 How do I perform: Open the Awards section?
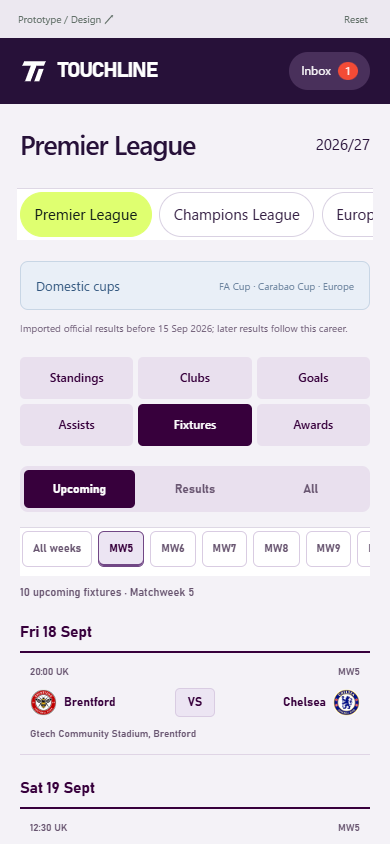[314, 425]
